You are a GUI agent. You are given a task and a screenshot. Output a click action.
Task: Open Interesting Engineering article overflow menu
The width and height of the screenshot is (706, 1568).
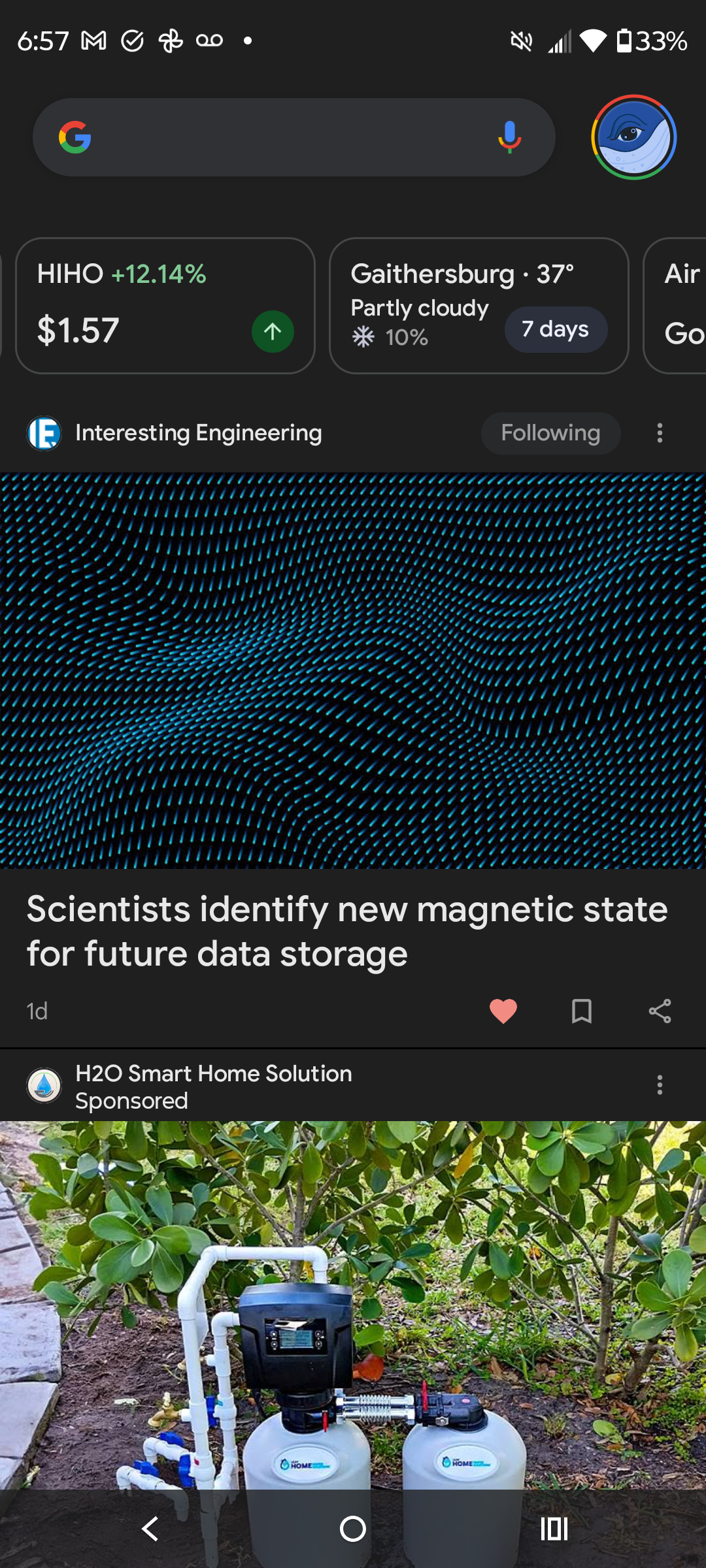point(660,433)
